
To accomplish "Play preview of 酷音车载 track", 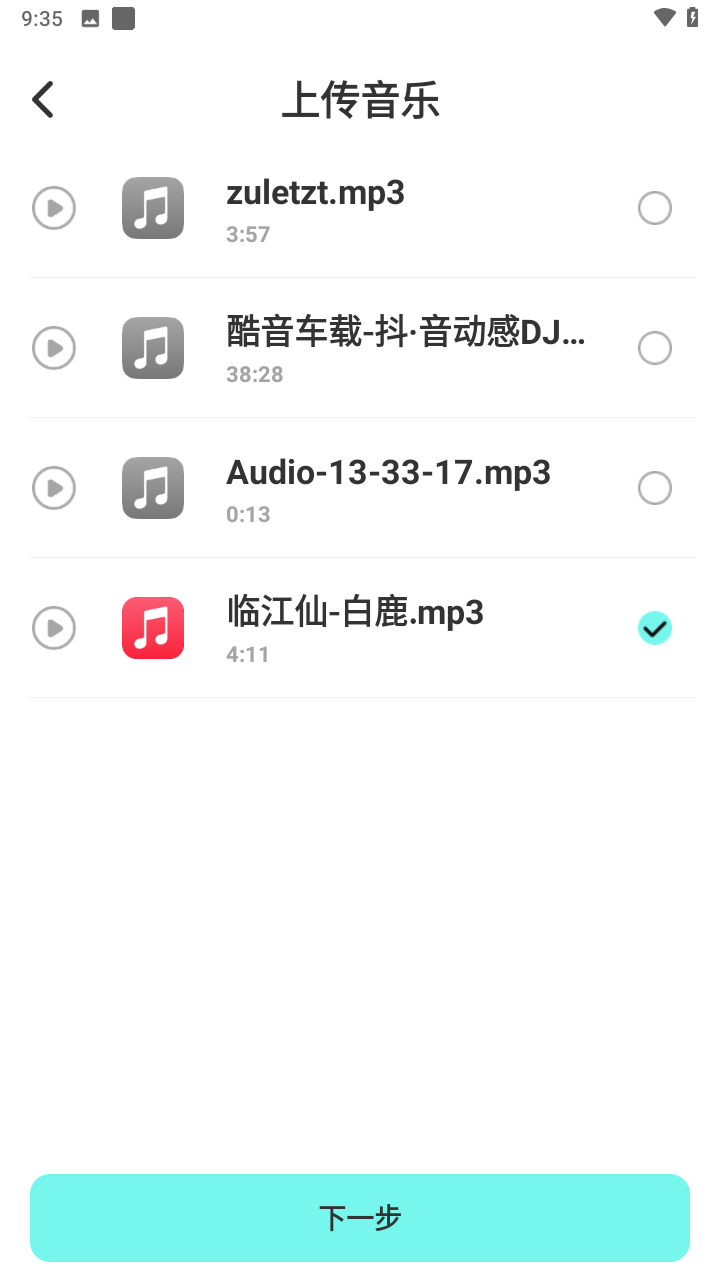I will 54,348.
